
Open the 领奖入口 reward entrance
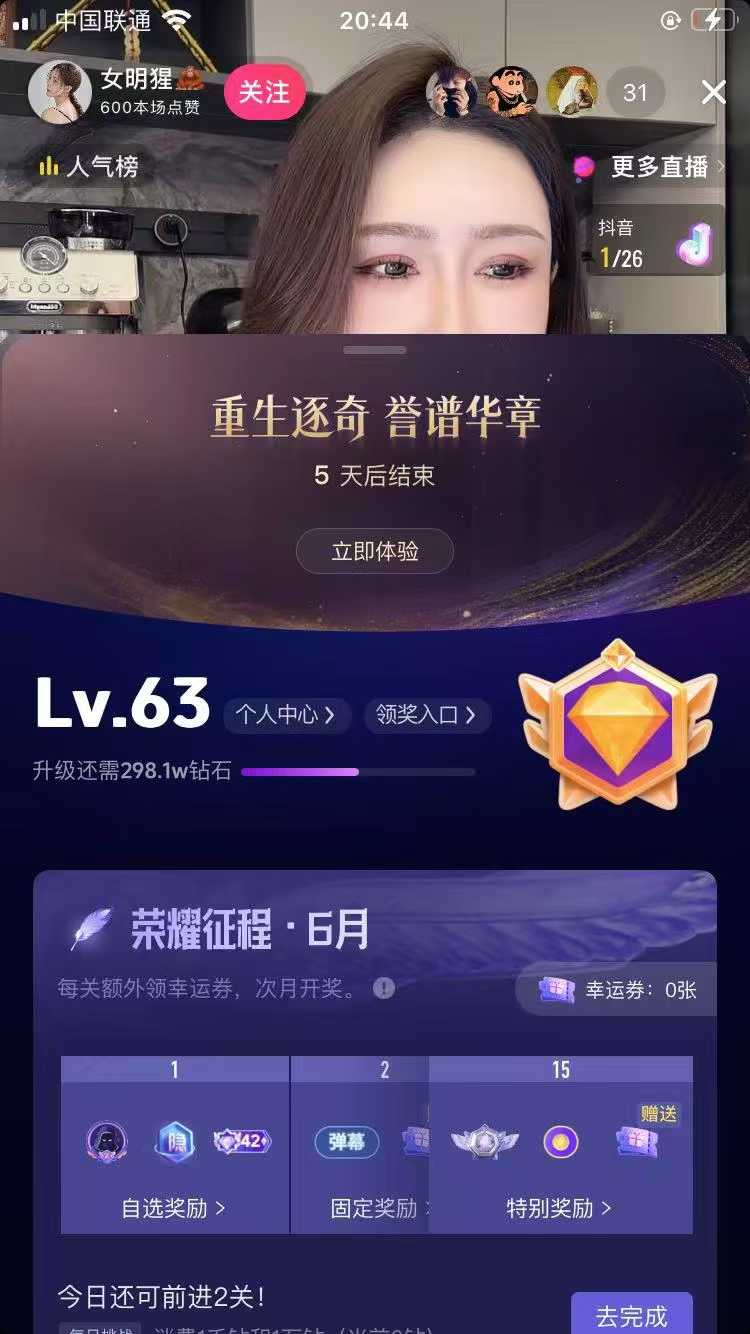coord(427,714)
